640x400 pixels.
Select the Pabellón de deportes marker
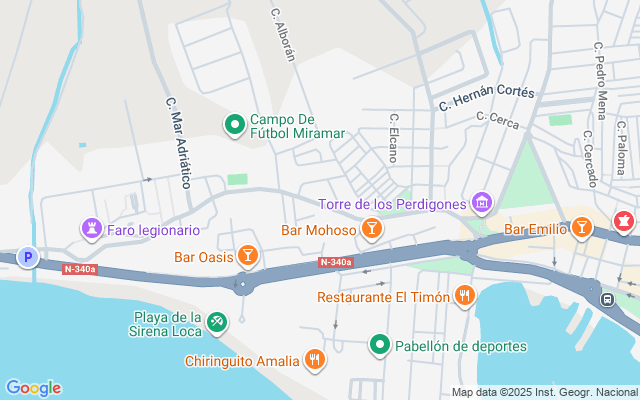point(380,346)
